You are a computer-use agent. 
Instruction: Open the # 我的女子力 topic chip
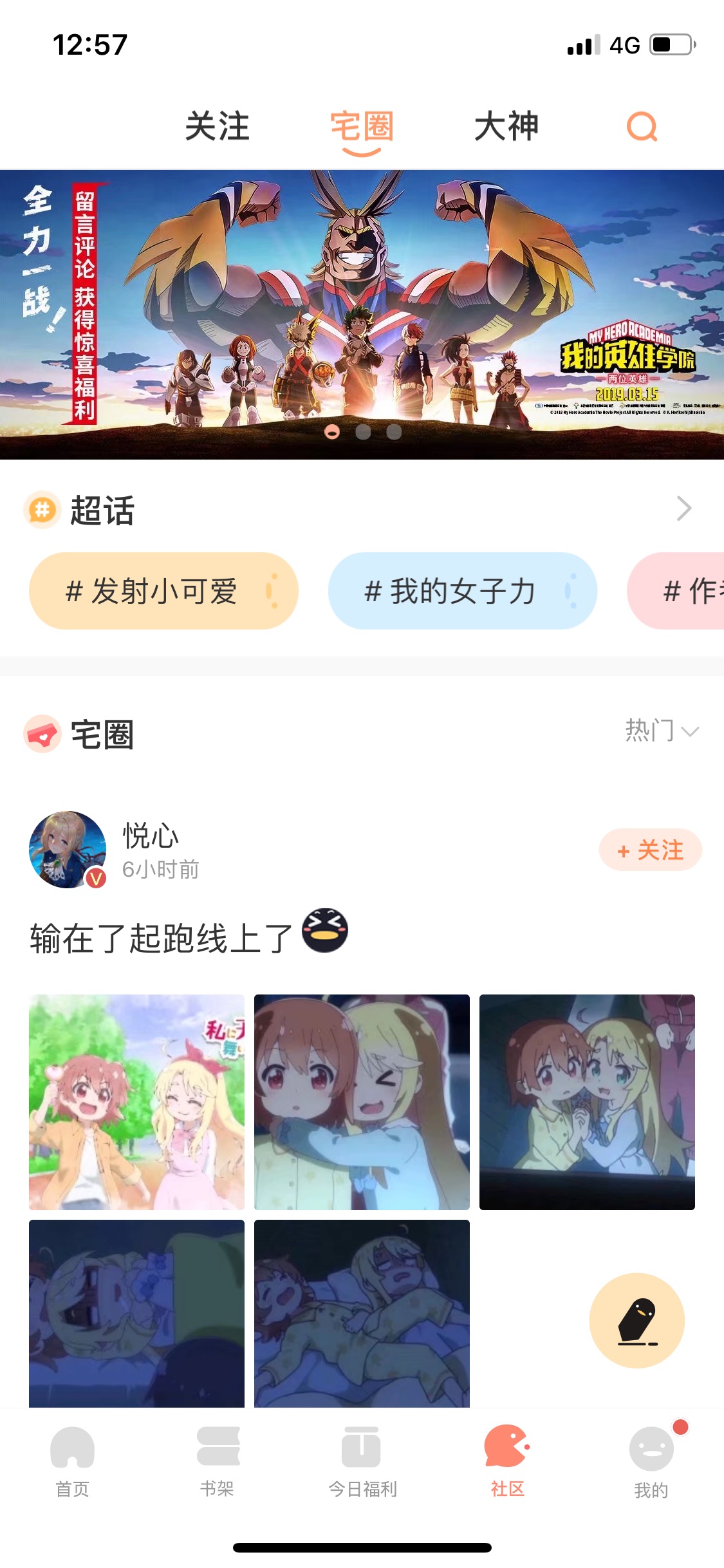pyautogui.click(x=463, y=591)
